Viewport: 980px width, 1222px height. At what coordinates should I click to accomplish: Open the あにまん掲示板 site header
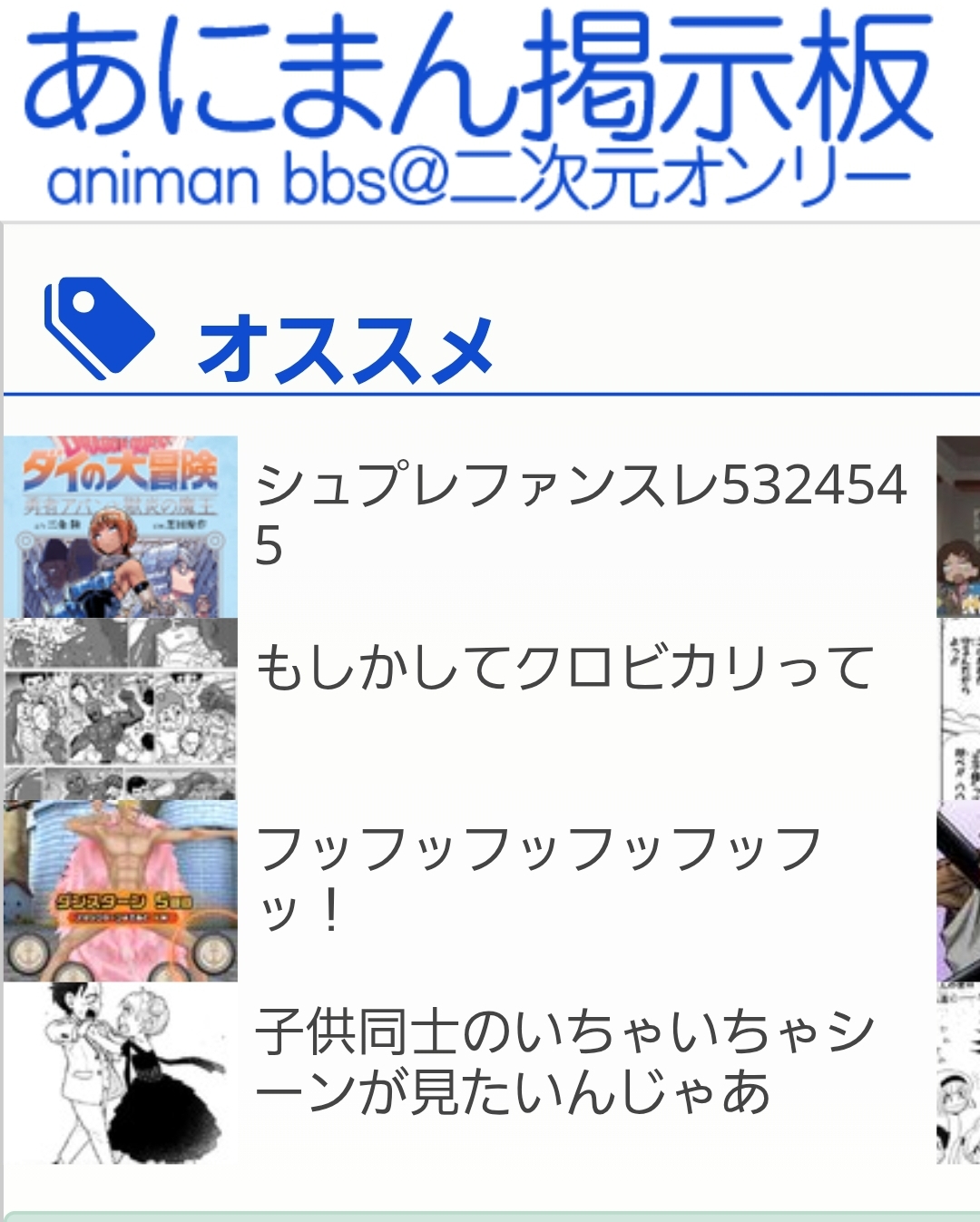pyautogui.click(x=479, y=109)
